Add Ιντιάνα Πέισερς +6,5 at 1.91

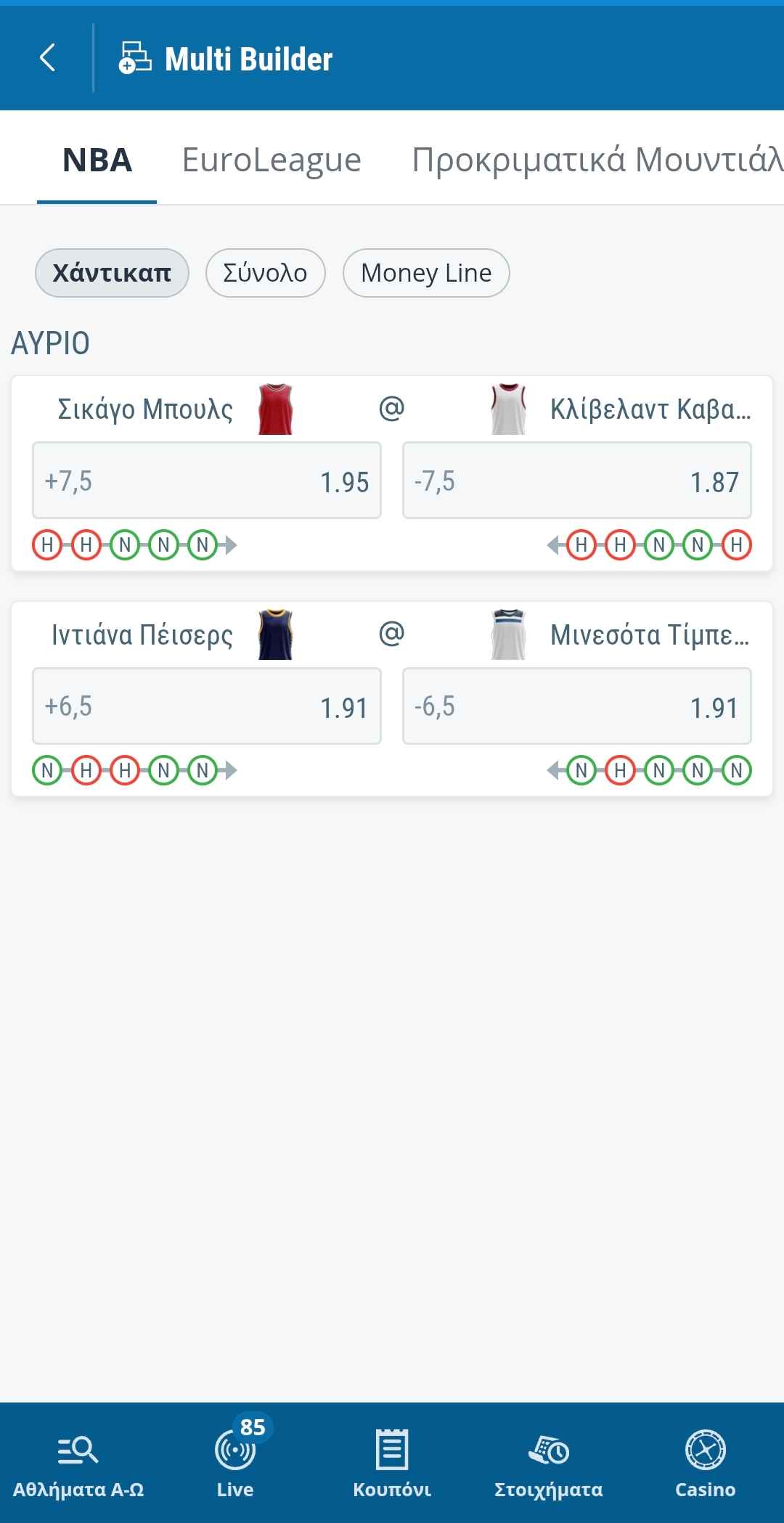pyautogui.click(x=207, y=706)
